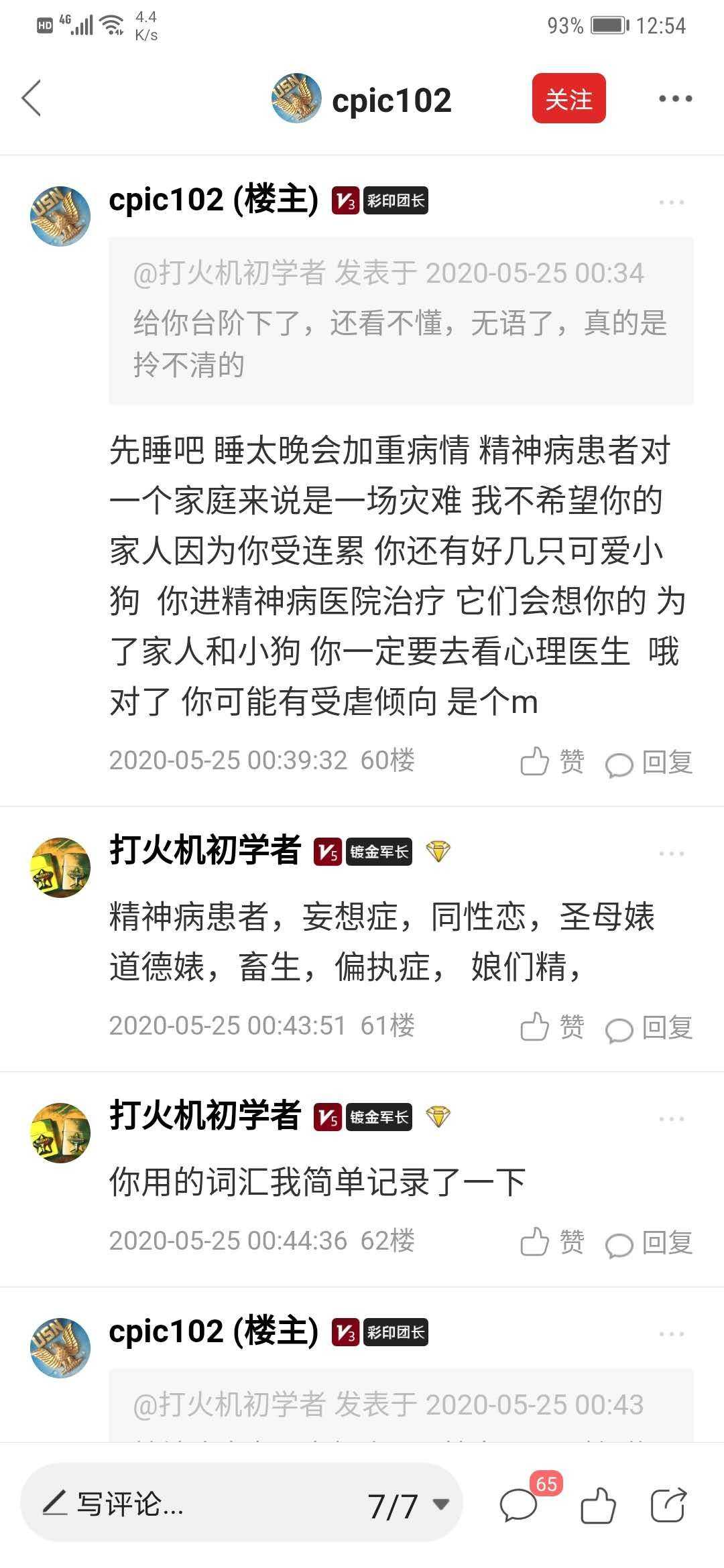Go back using the top-left arrow
The image size is (724, 1568).
(x=32, y=99)
